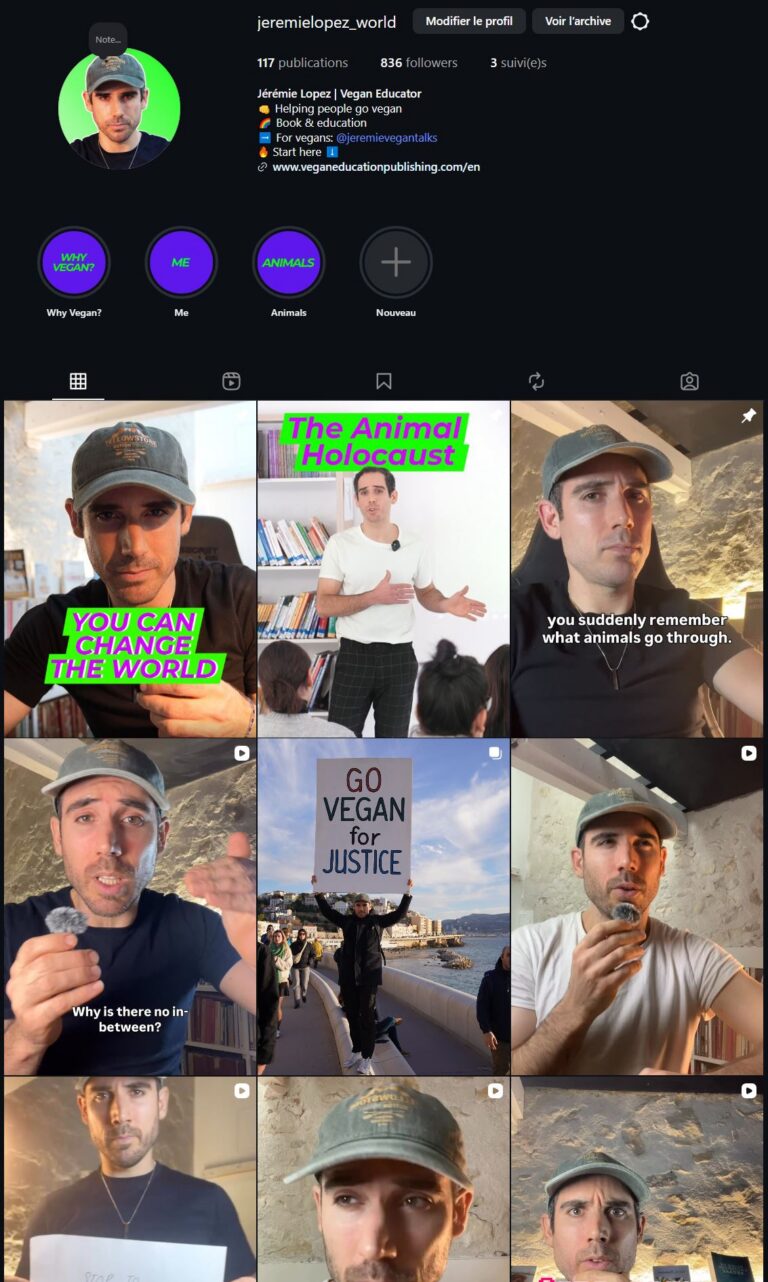Switch to the posts grid tab

78,381
